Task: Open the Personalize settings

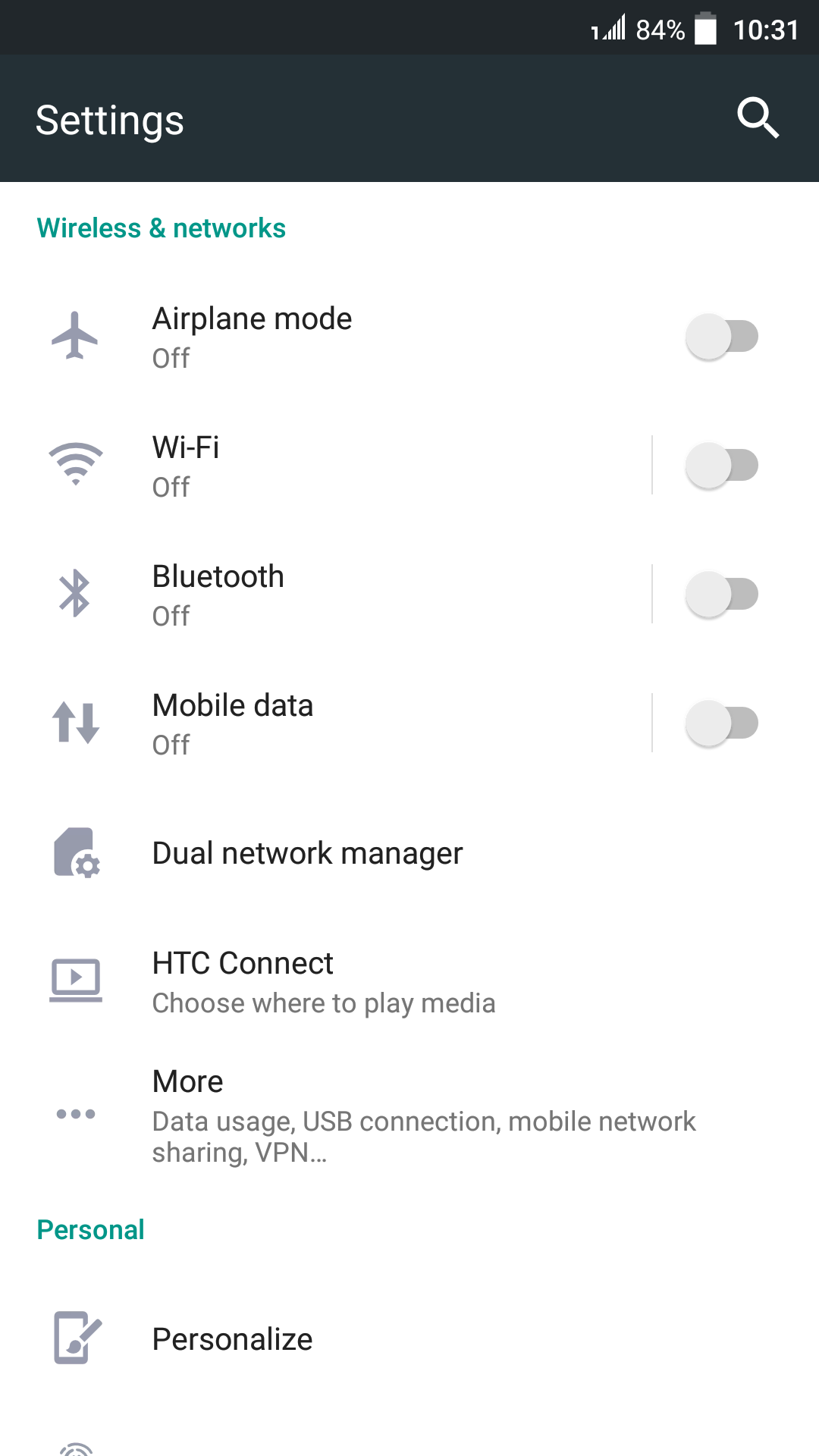Action: (x=409, y=1339)
